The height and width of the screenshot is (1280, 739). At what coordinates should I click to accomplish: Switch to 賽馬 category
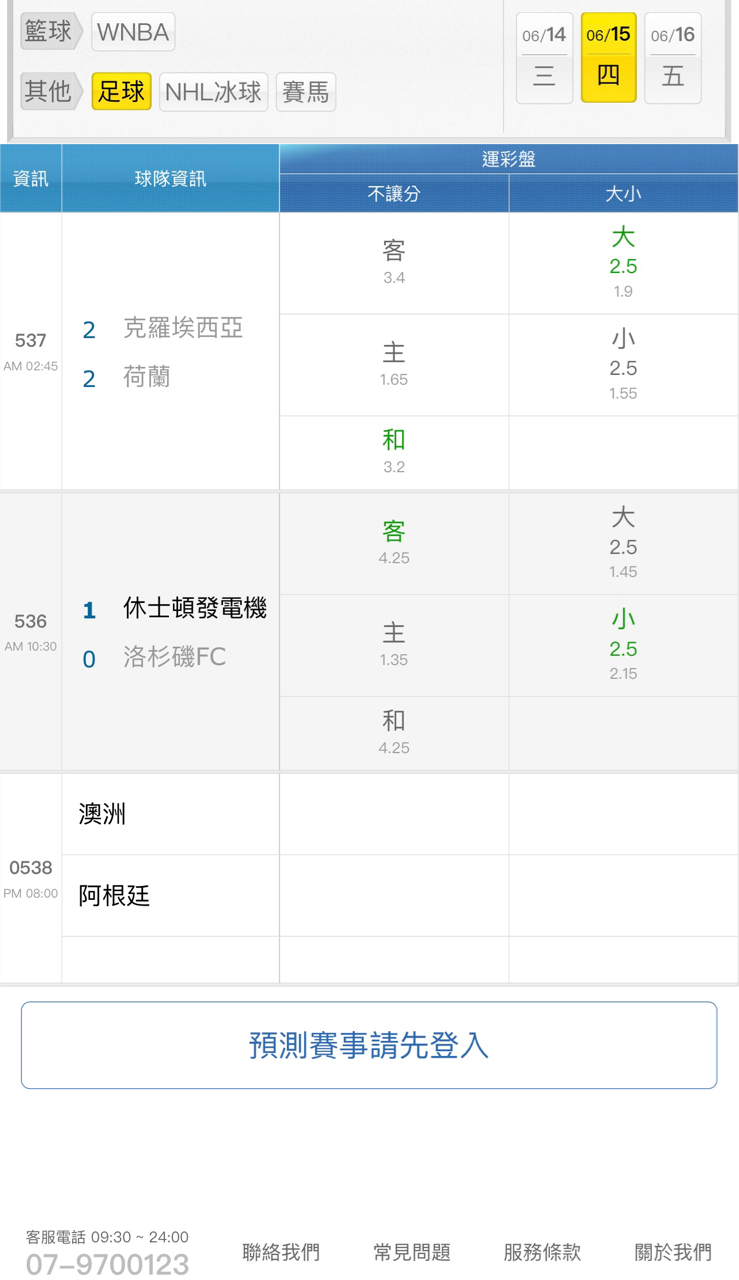pyautogui.click(x=305, y=92)
